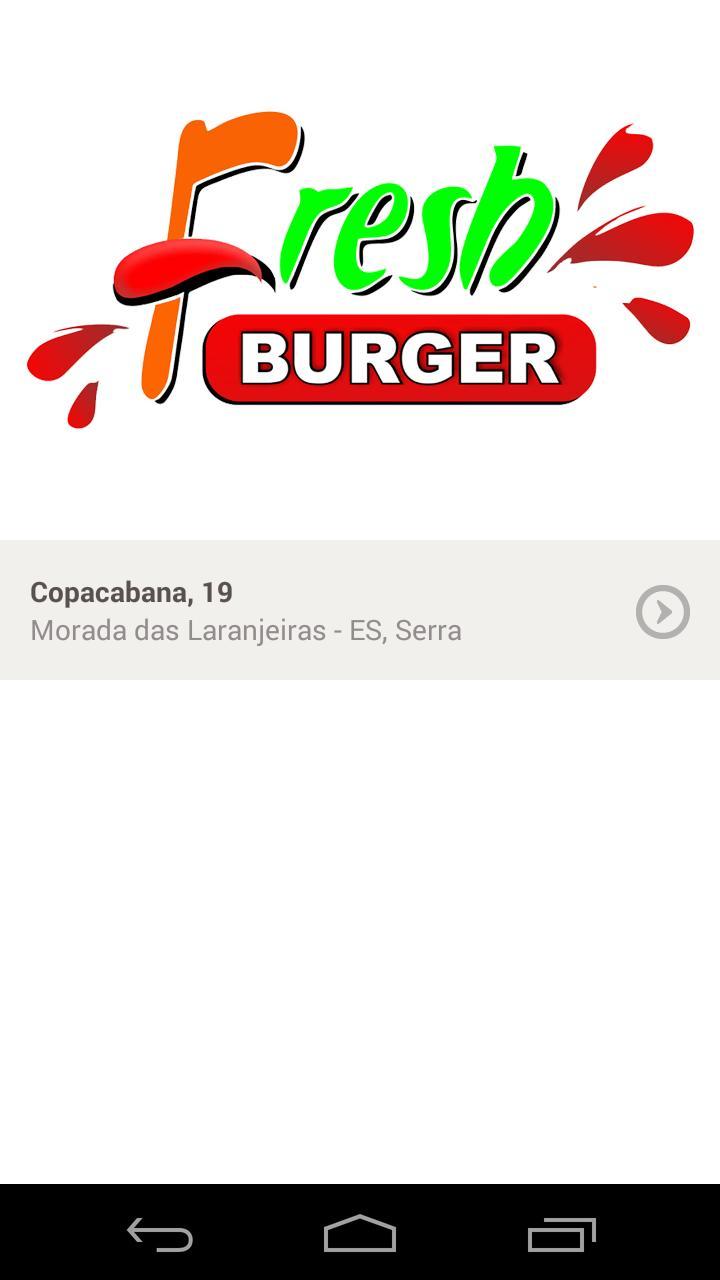Screen dimensions: 720x1280
Task: Tap the system back button
Action: point(160,1235)
